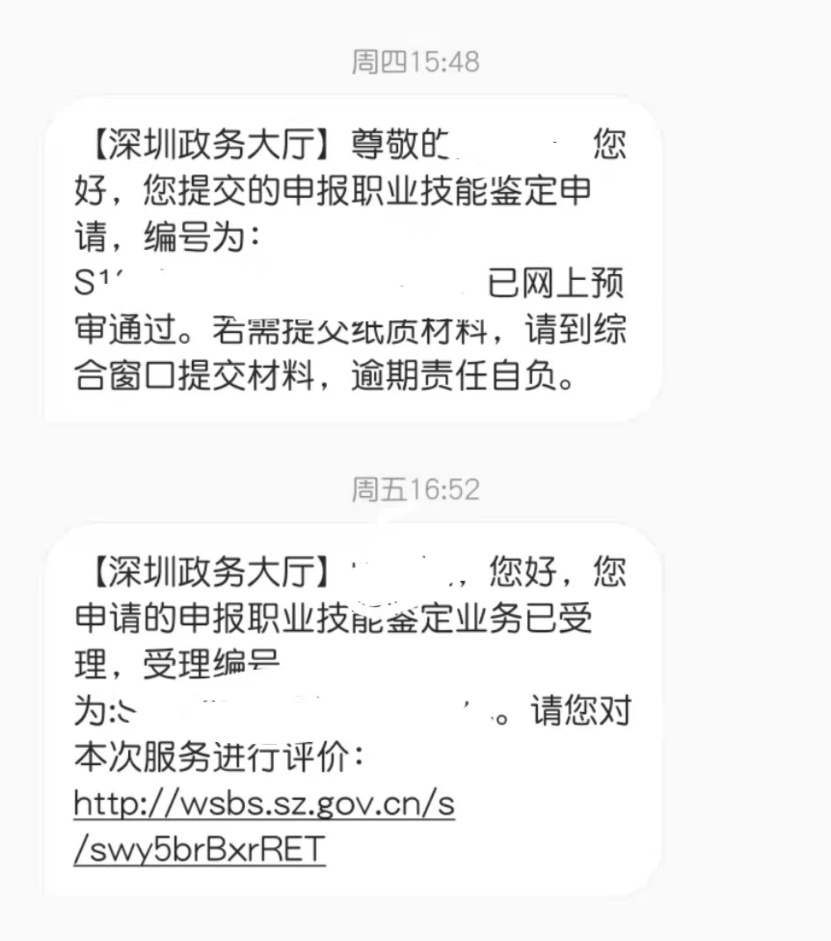The image size is (831, 941).
Task: Open the wsbs.sz.gov.cn evaluation link
Action: 264,805
